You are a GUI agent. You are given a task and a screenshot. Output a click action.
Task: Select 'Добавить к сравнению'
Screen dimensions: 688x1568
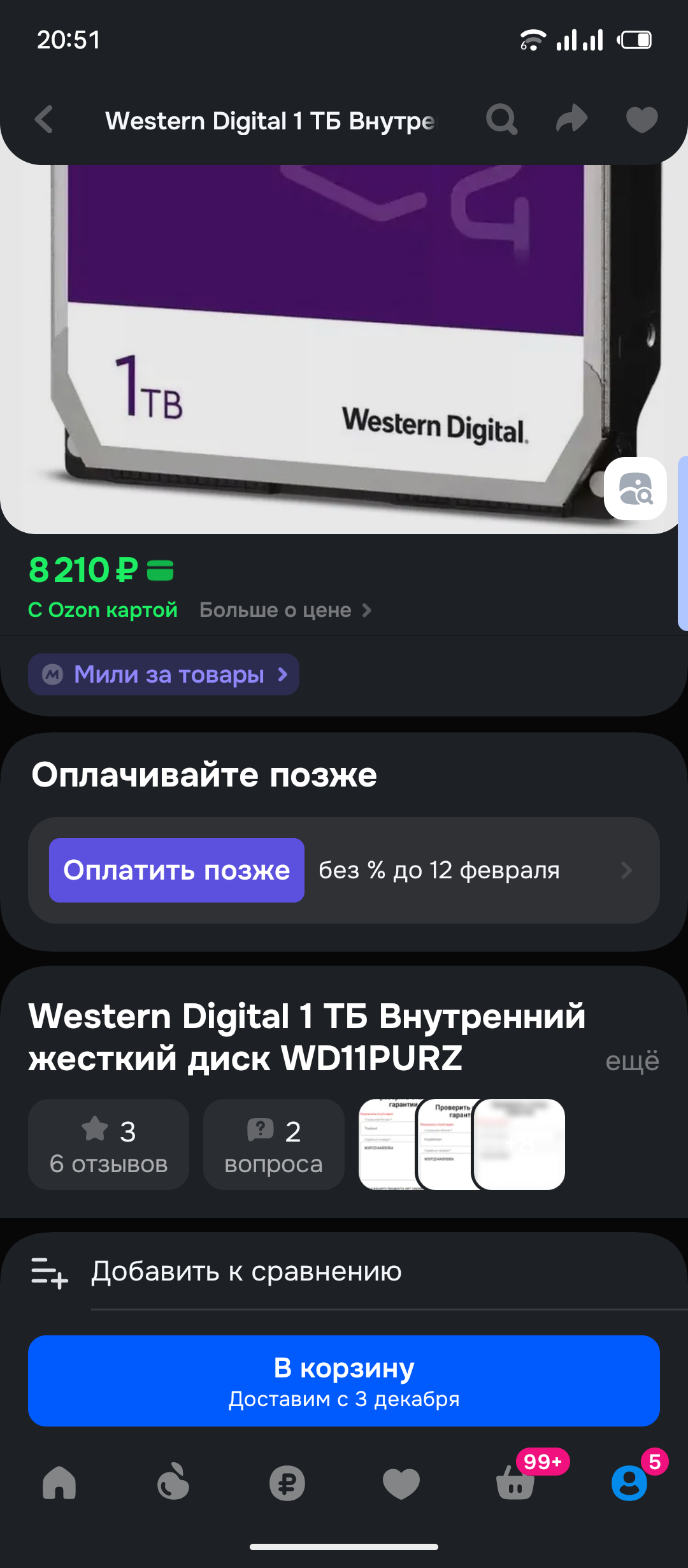246,1272
